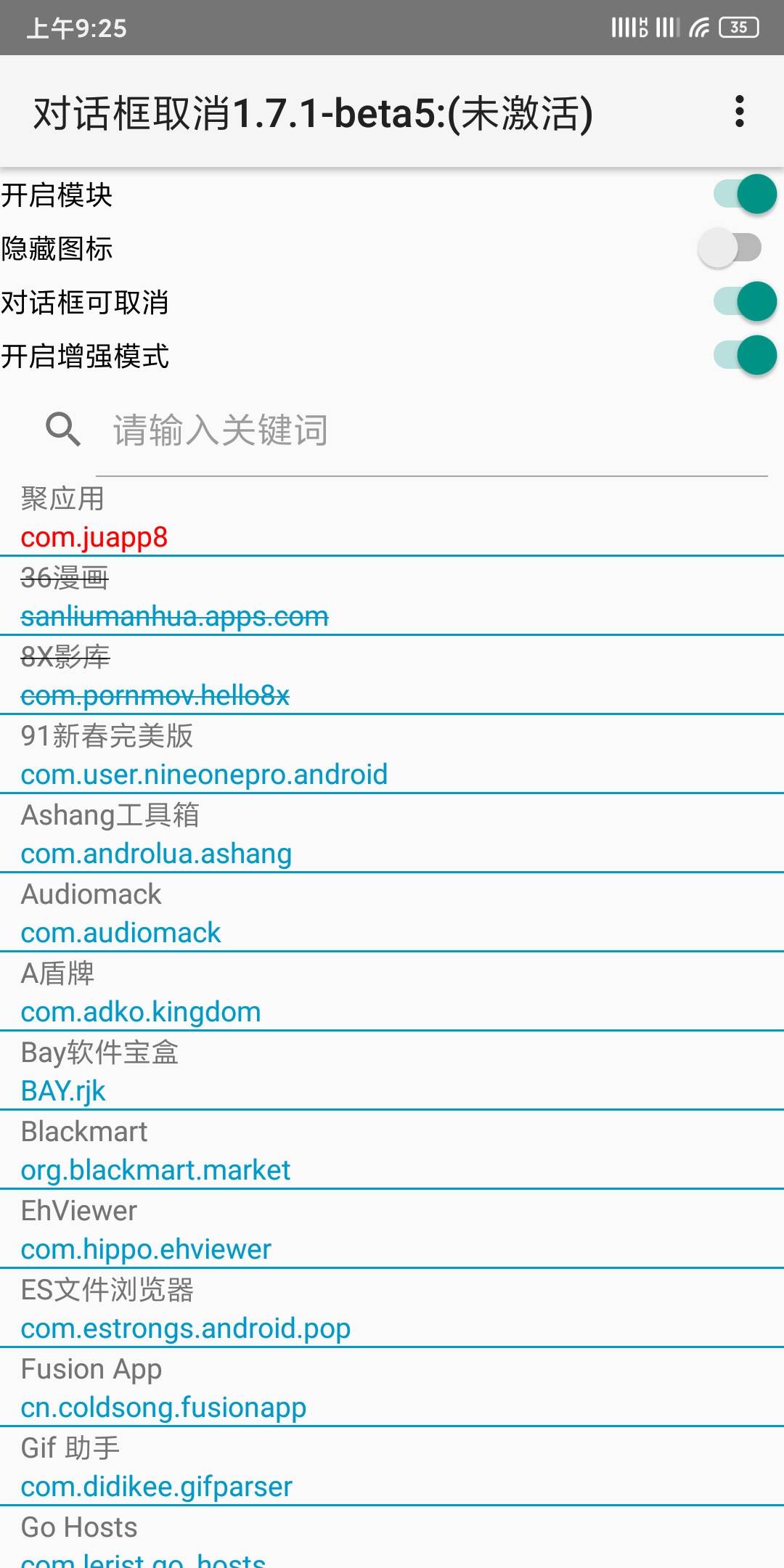The image size is (784, 1568).
Task: Select the Ashang工具箱 app entry
Action: 392,834
